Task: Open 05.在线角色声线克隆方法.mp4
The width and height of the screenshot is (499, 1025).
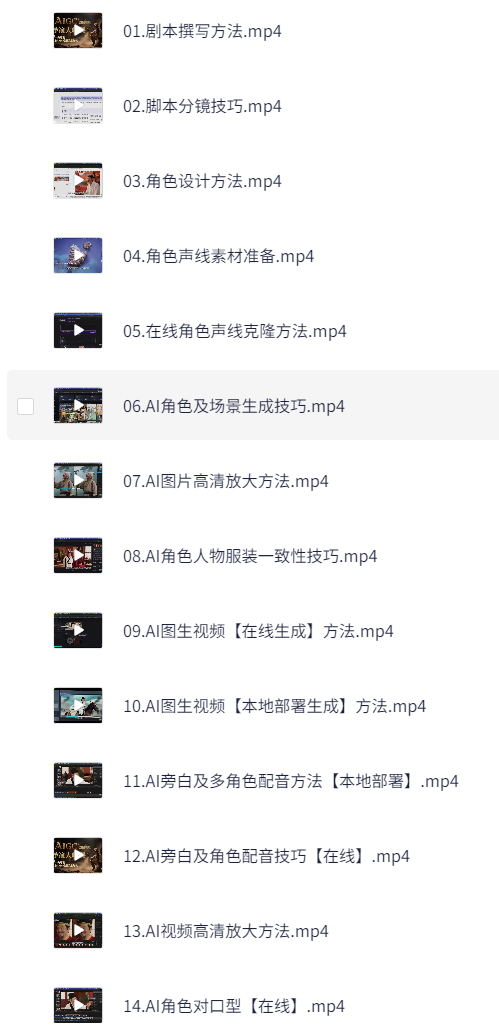Action: point(235,331)
